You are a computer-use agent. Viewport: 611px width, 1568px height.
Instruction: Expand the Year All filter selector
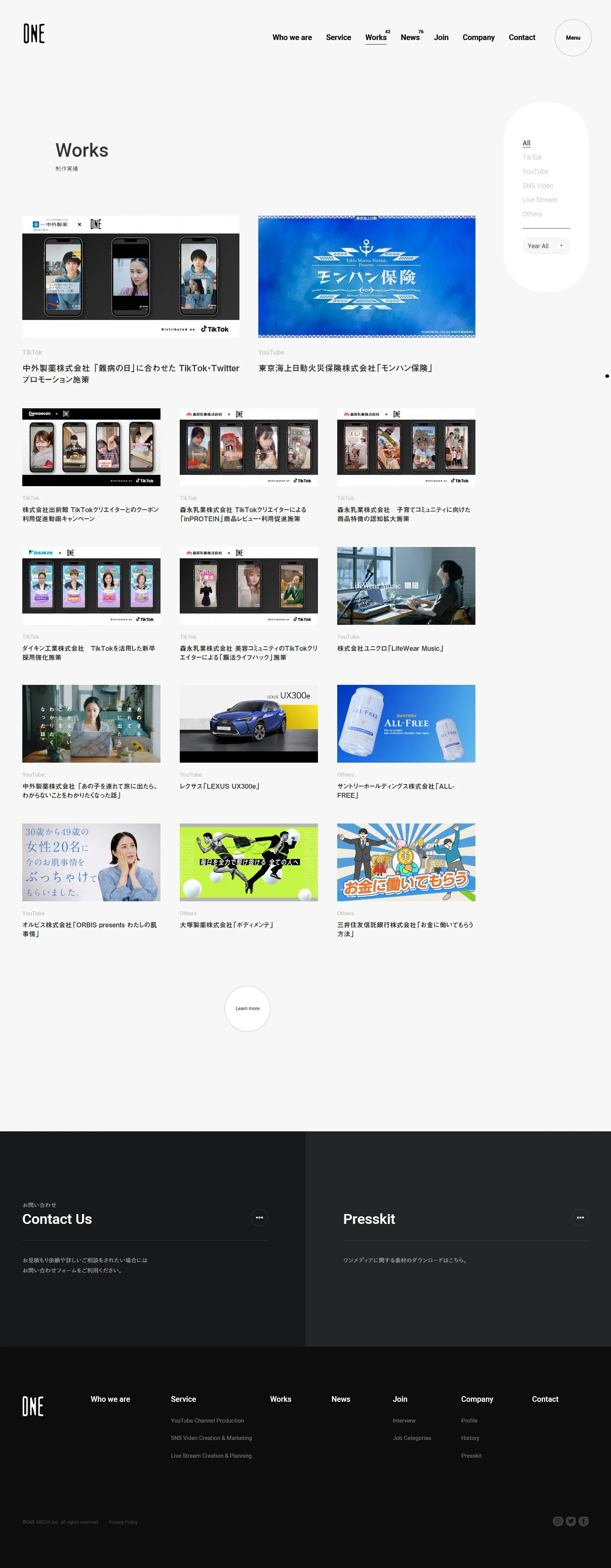point(545,246)
